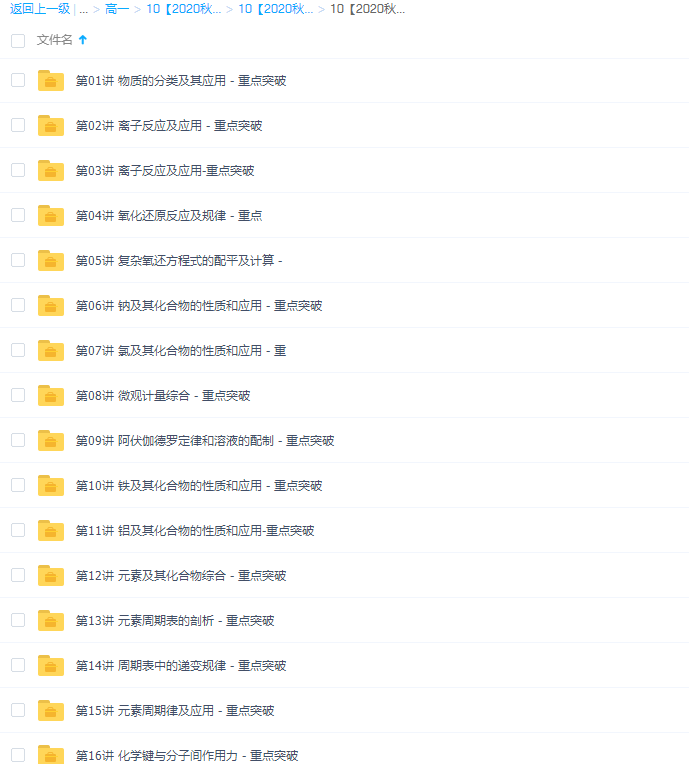Open folder 第01讲 物质的分类及其应用
Viewport: 689px width, 764px height.
point(181,81)
